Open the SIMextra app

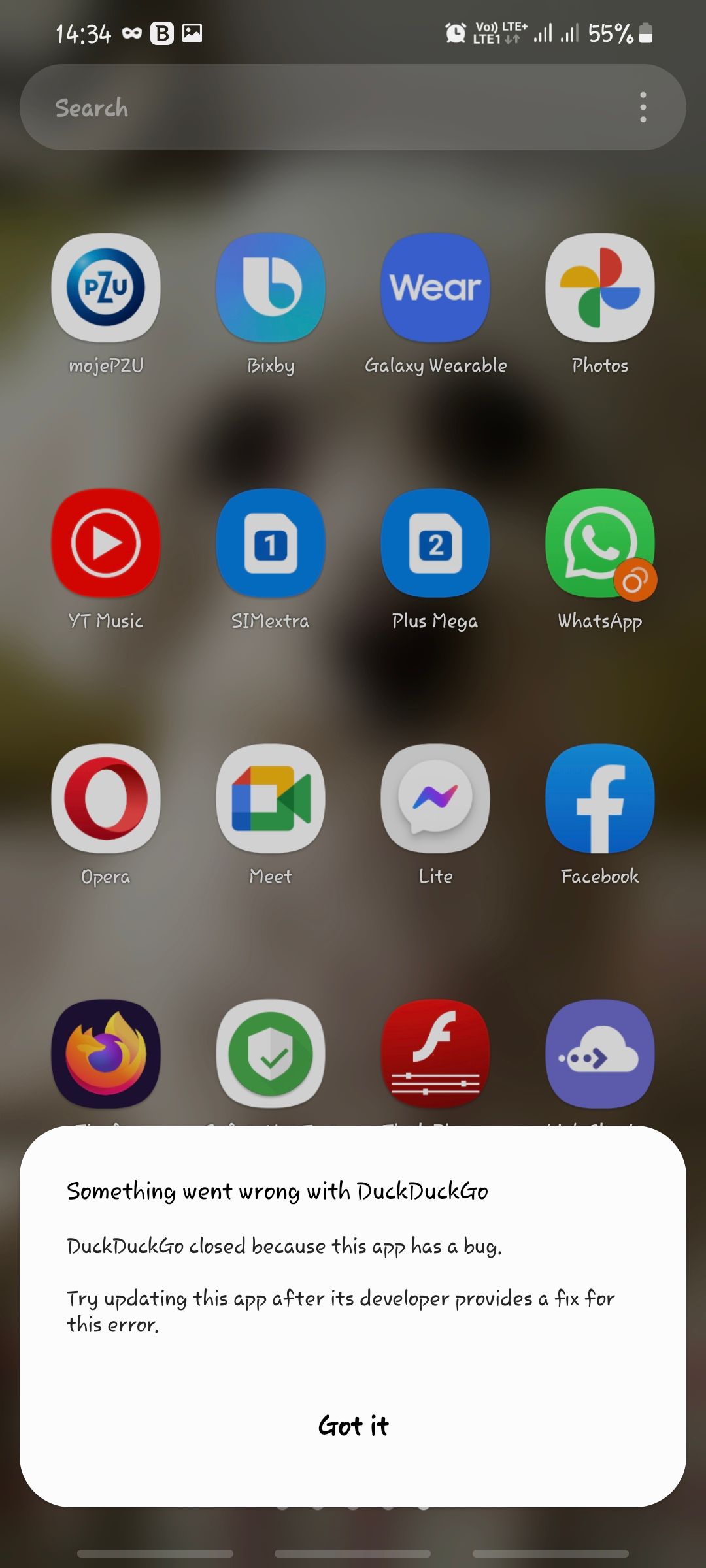pos(271,544)
